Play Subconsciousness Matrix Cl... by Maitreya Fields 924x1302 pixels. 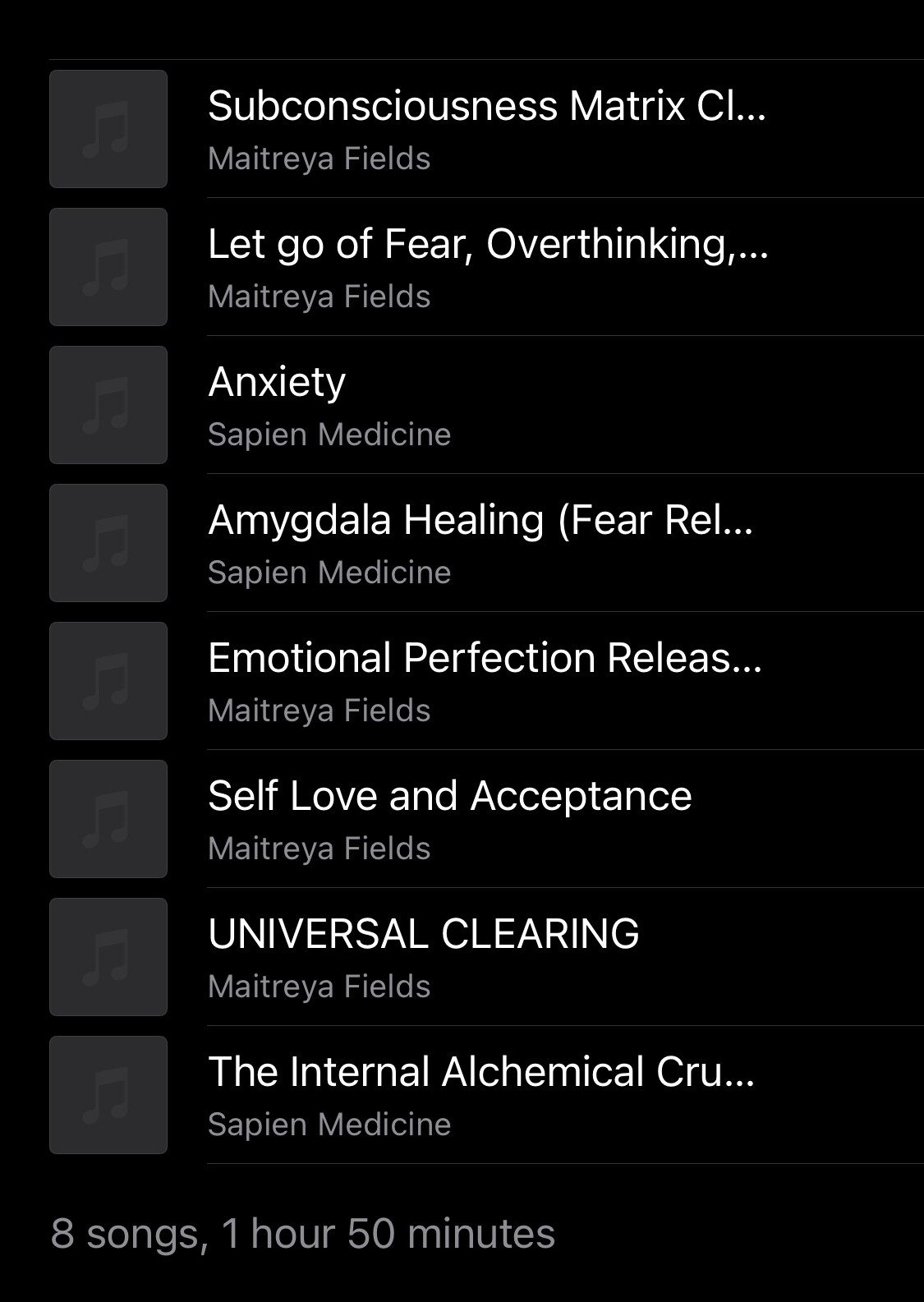[486, 128]
